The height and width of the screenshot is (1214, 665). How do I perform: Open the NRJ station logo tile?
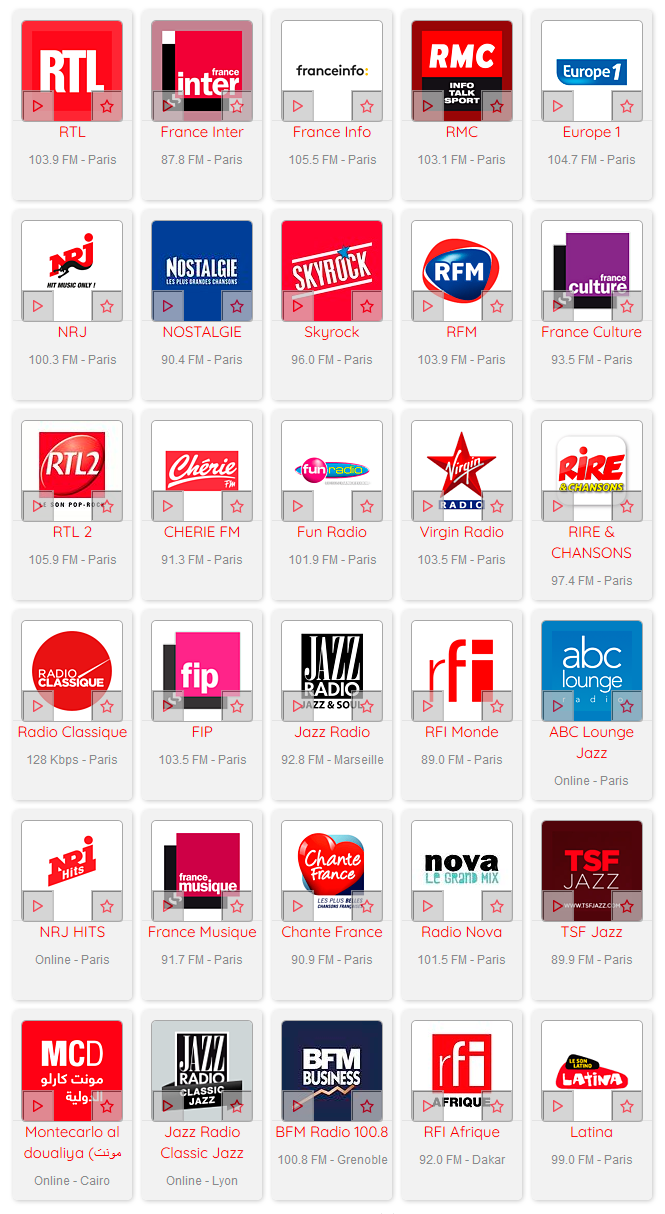(x=72, y=271)
